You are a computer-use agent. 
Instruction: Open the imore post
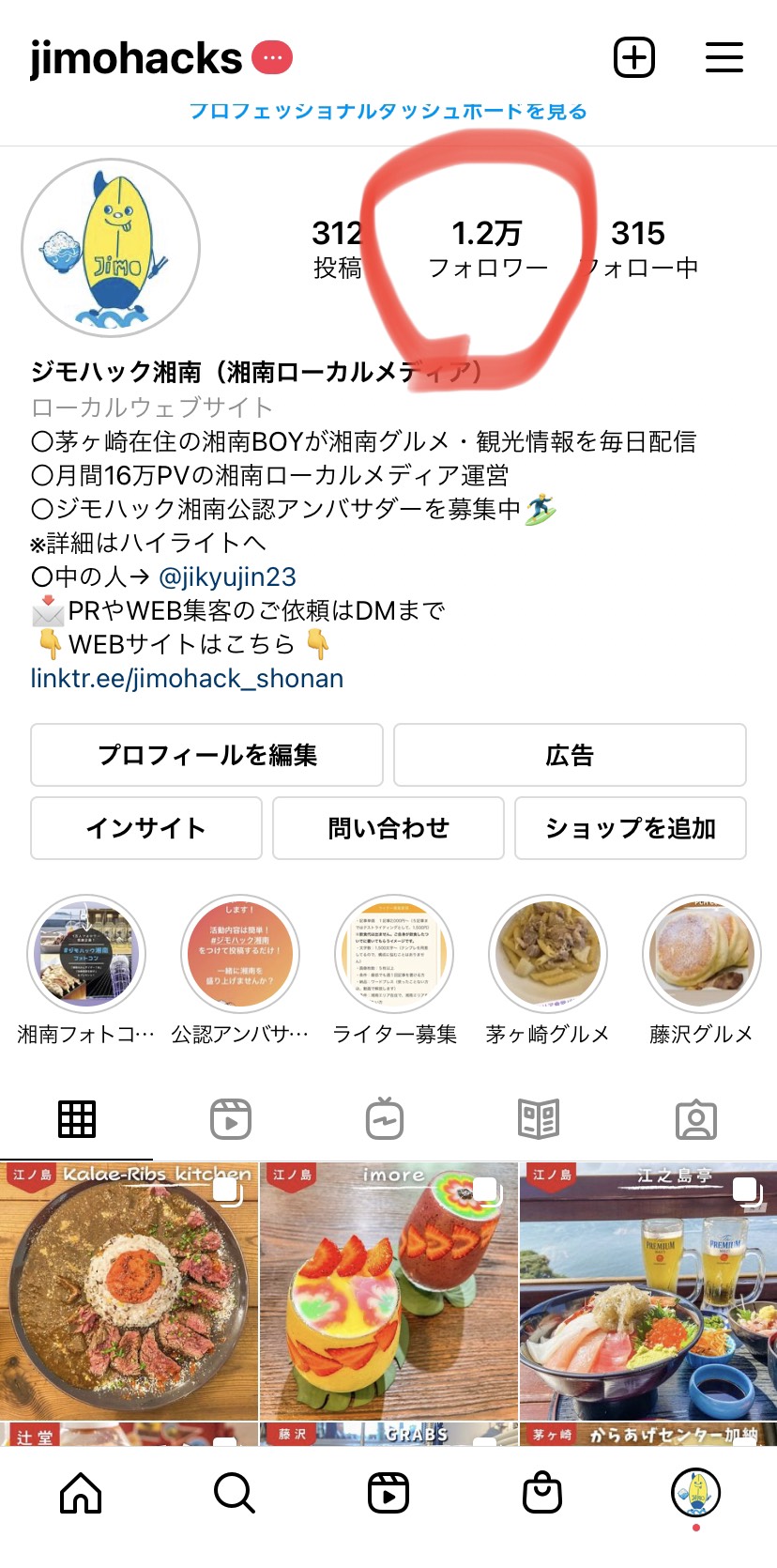(x=388, y=1291)
